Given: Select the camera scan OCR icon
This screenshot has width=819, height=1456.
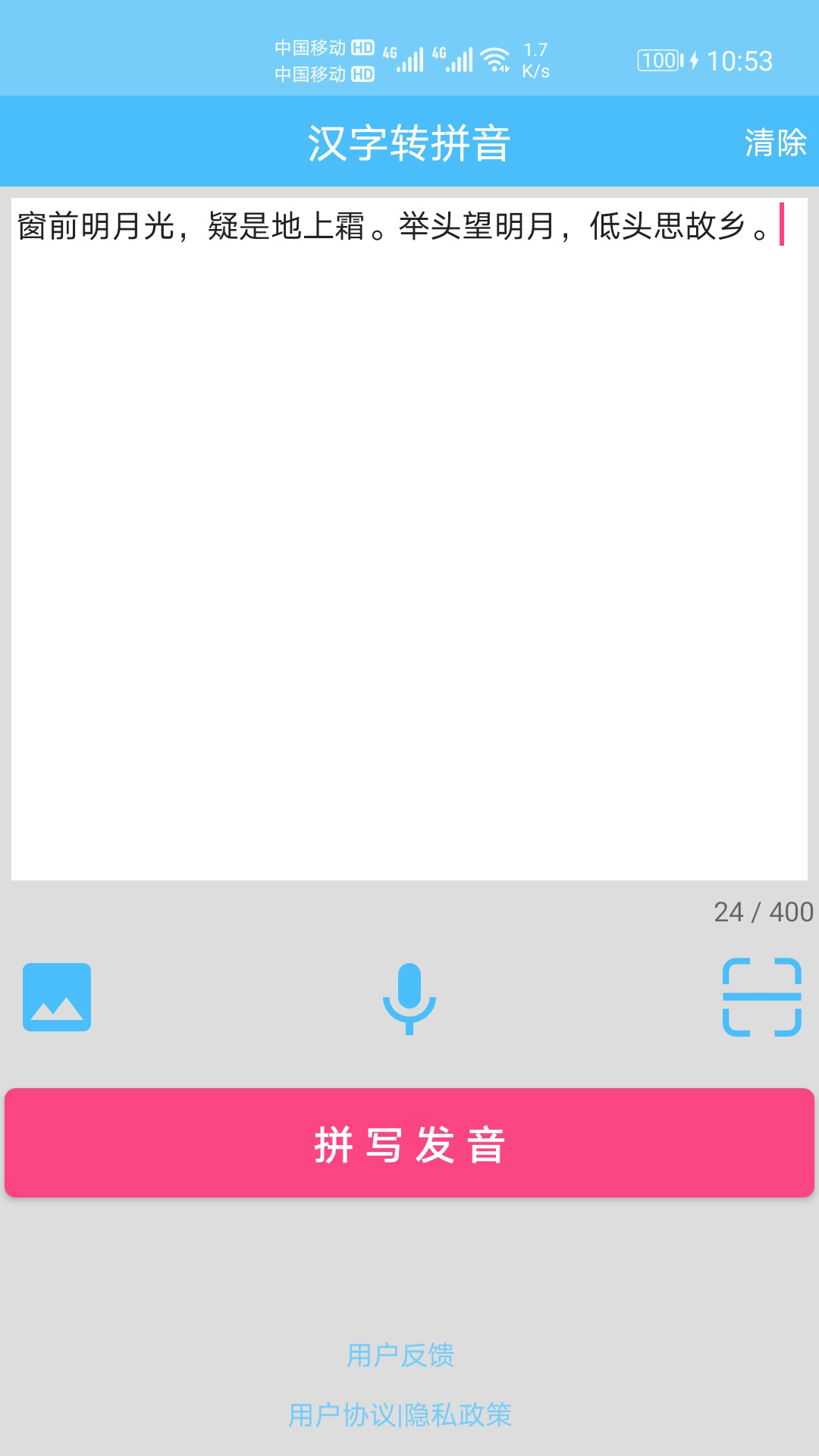Looking at the screenshot, I should coord(762,996).
